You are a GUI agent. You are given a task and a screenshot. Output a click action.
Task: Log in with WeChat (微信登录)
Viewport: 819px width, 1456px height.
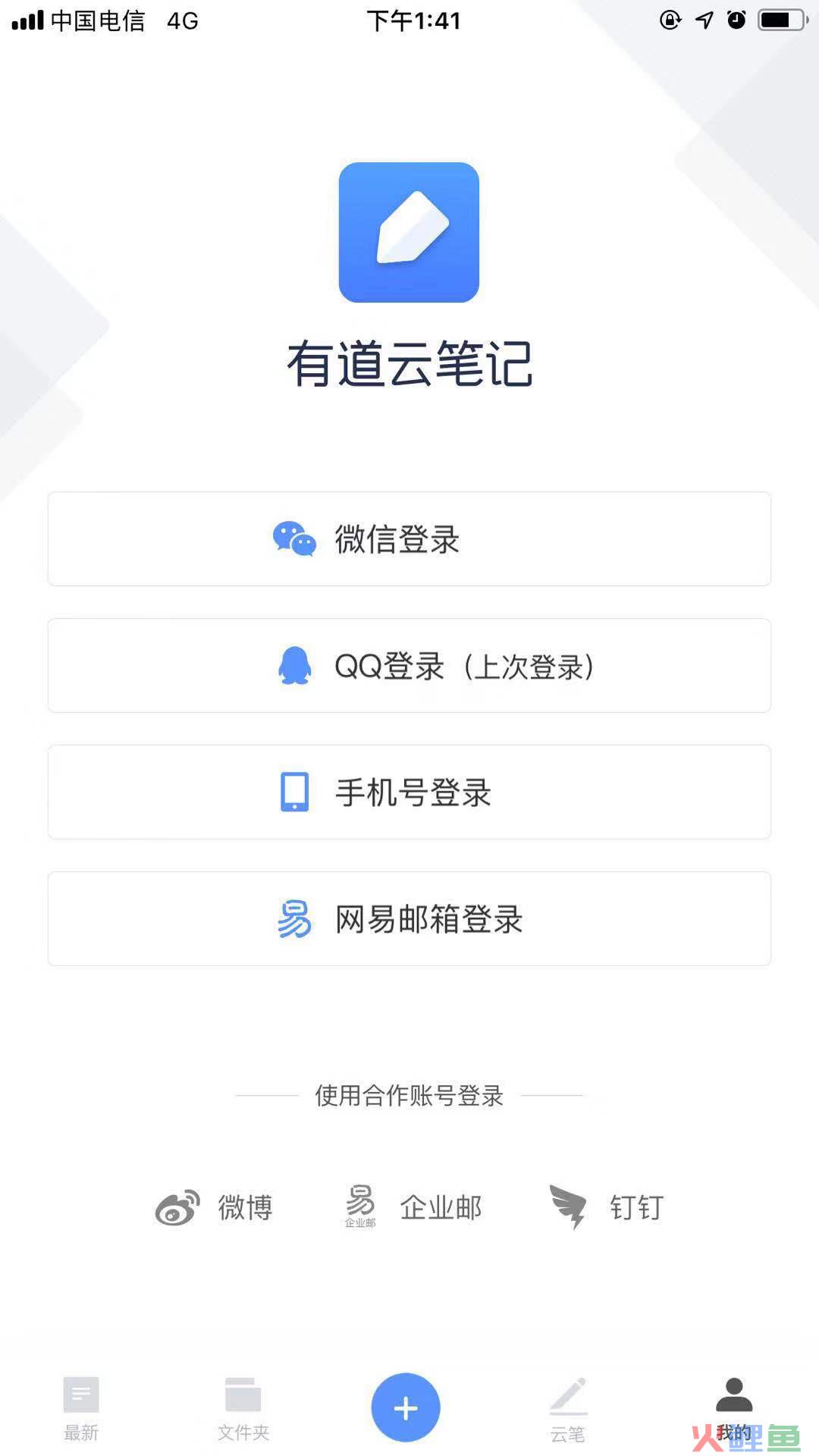(409, 538)
